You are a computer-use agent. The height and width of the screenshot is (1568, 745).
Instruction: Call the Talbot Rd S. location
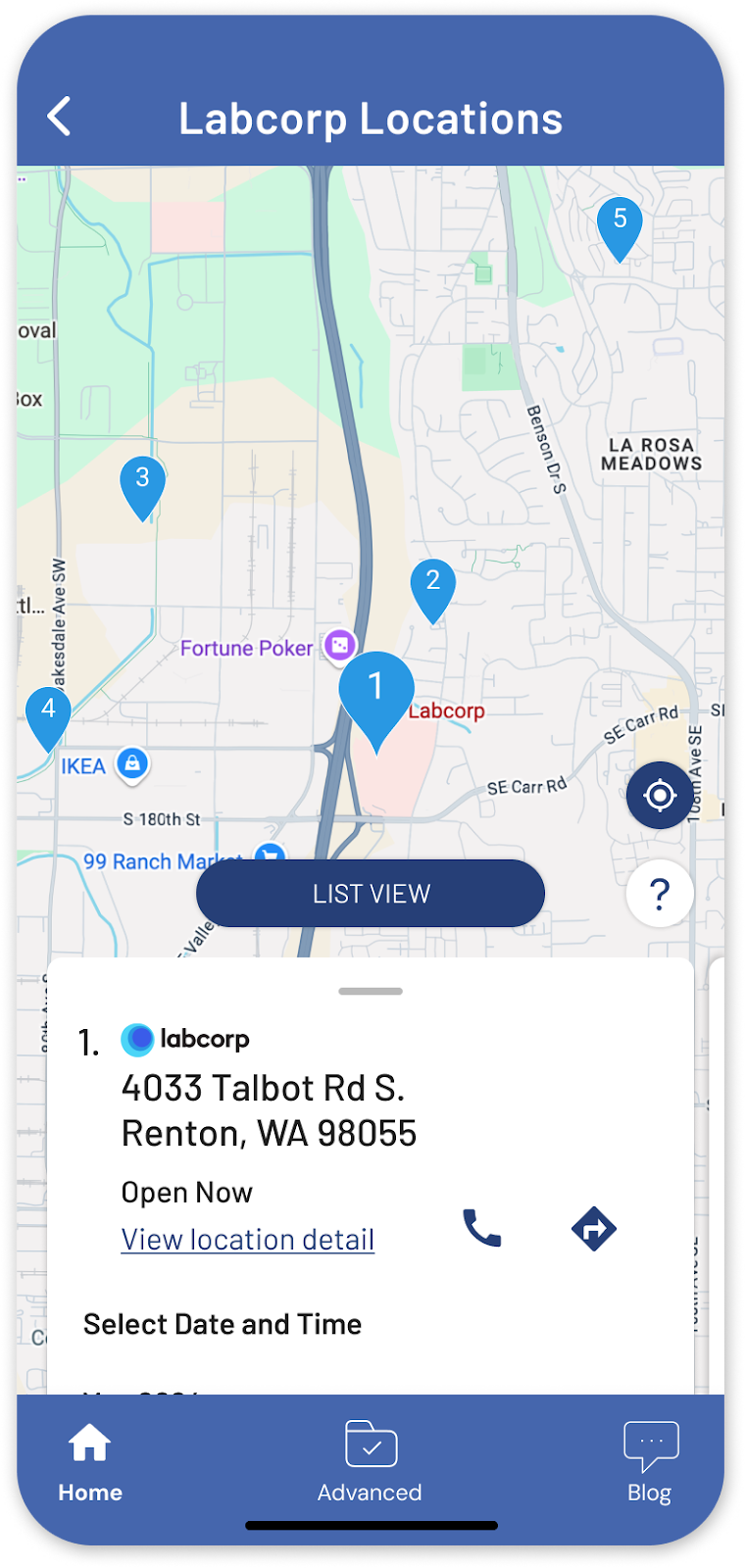[x=481, y=1228]
